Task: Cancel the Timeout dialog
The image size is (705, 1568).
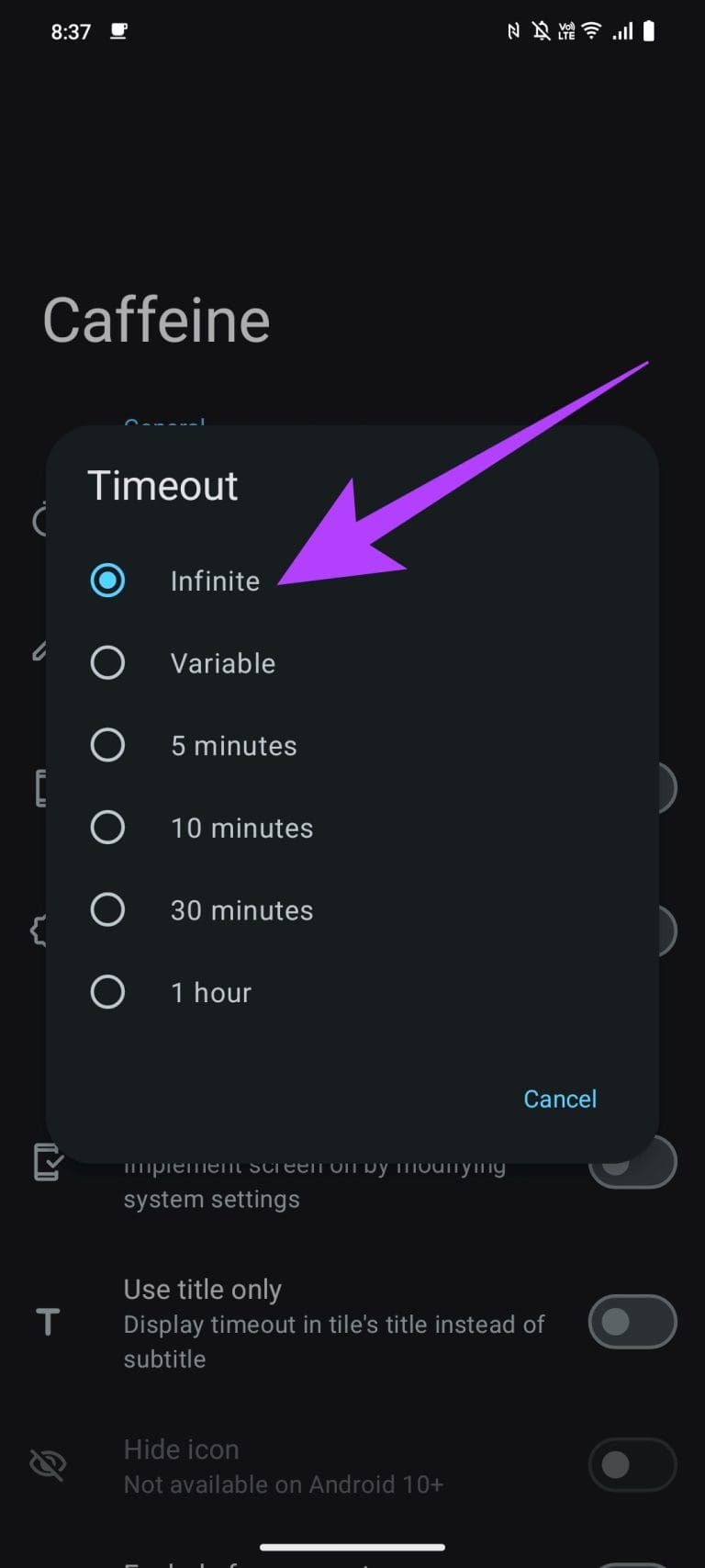Action: click(x=559, y=1099)
